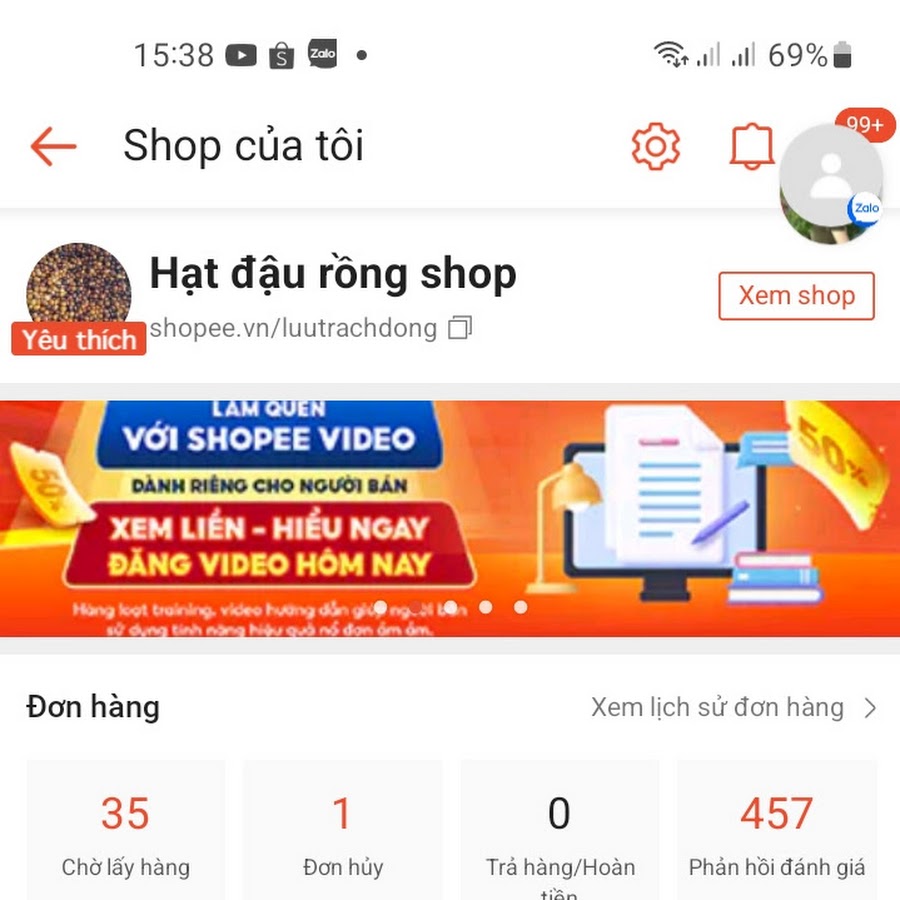Tap the Xem shop button
Screen dimensions: 900x900
(796, 296)
